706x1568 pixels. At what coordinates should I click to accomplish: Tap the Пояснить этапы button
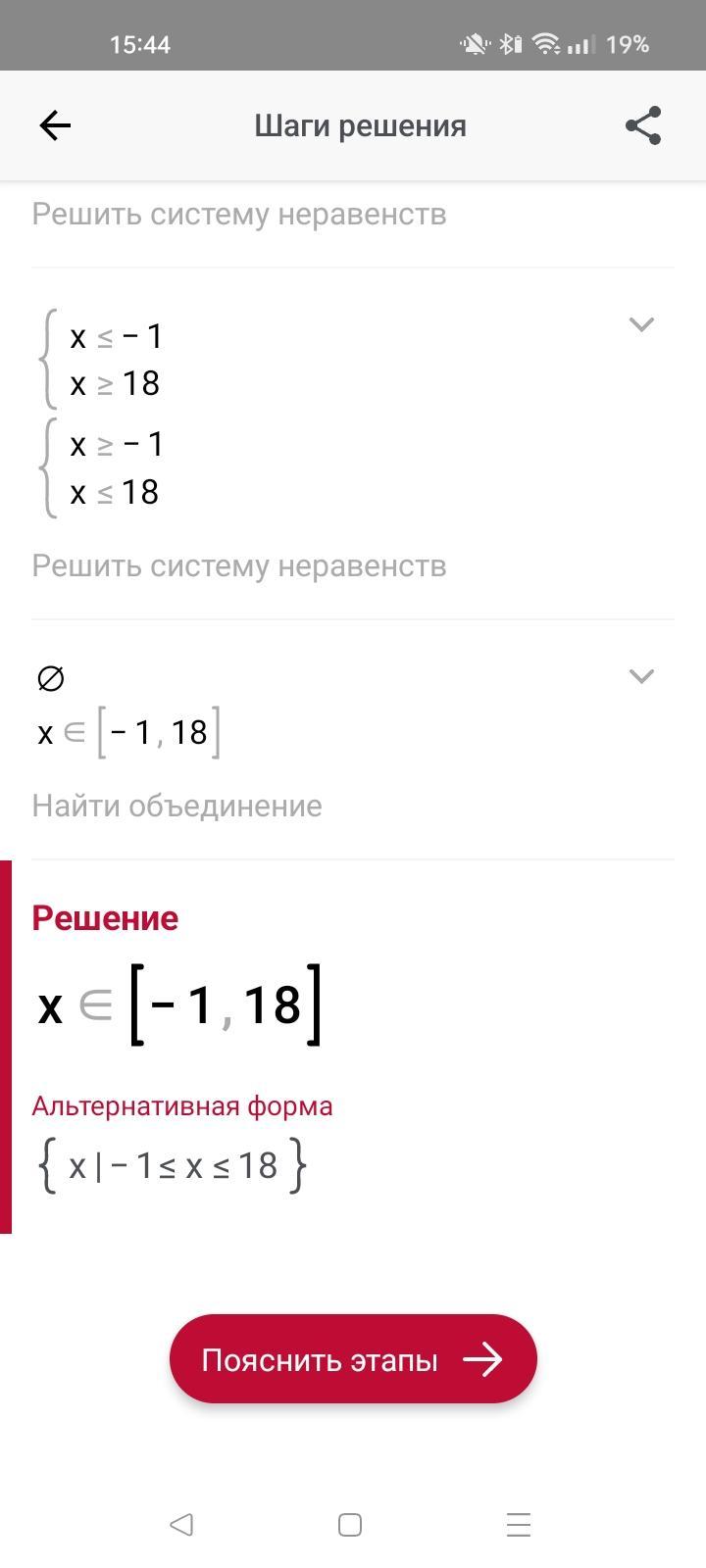[353, 1359]
